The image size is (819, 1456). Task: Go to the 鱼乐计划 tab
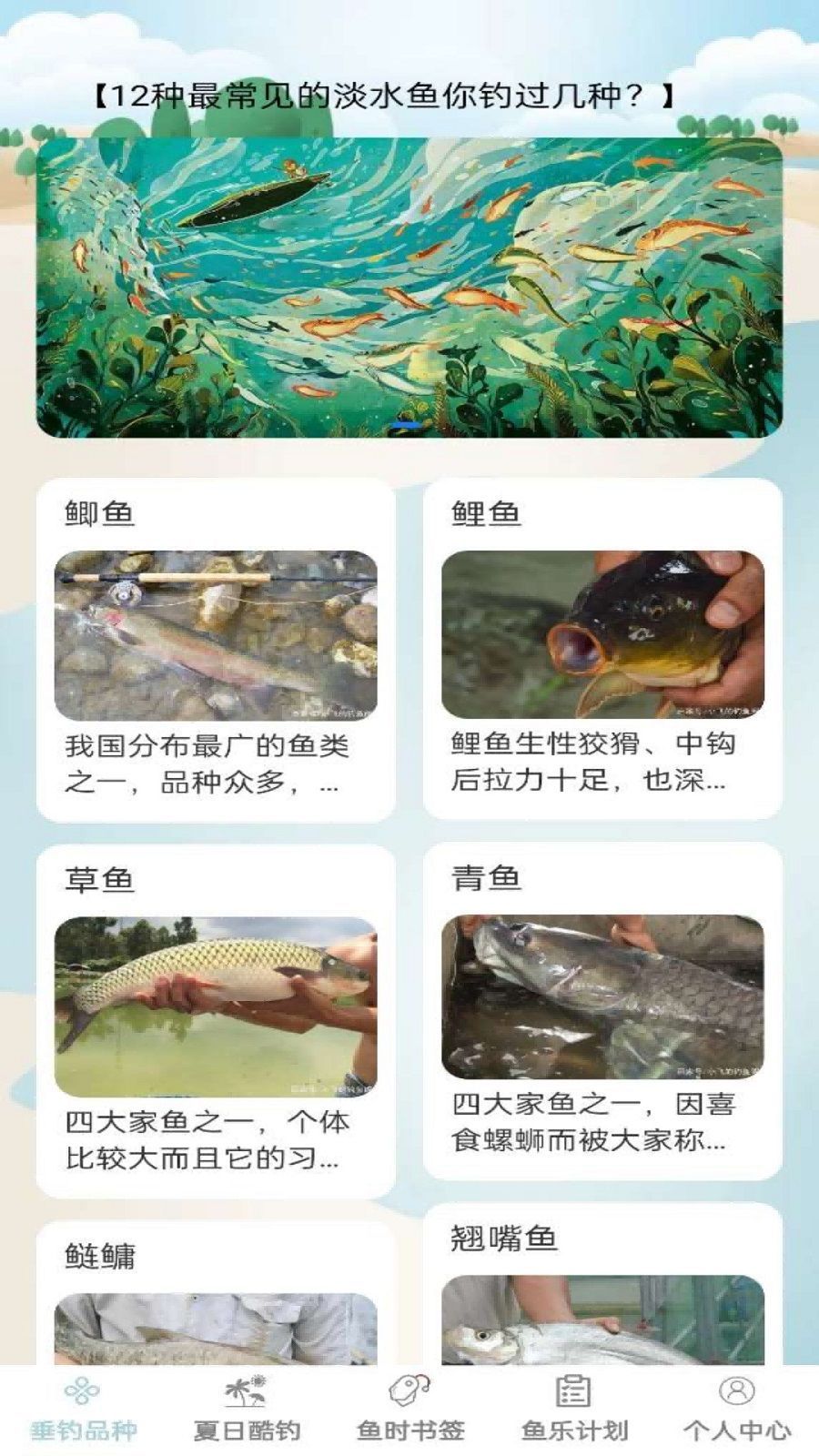(x=574, y=1410)
